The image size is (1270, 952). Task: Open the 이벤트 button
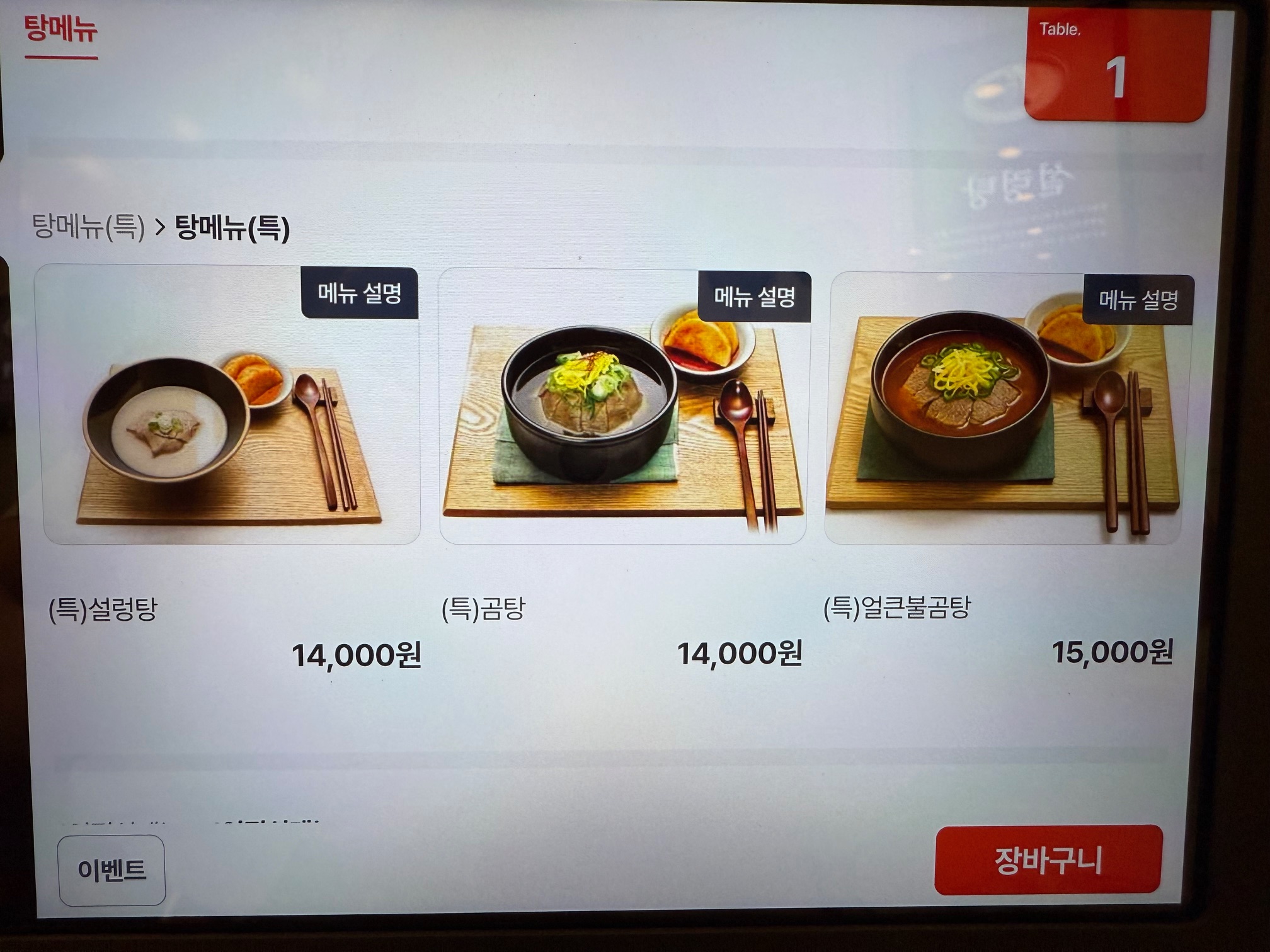tap(112, 870)
